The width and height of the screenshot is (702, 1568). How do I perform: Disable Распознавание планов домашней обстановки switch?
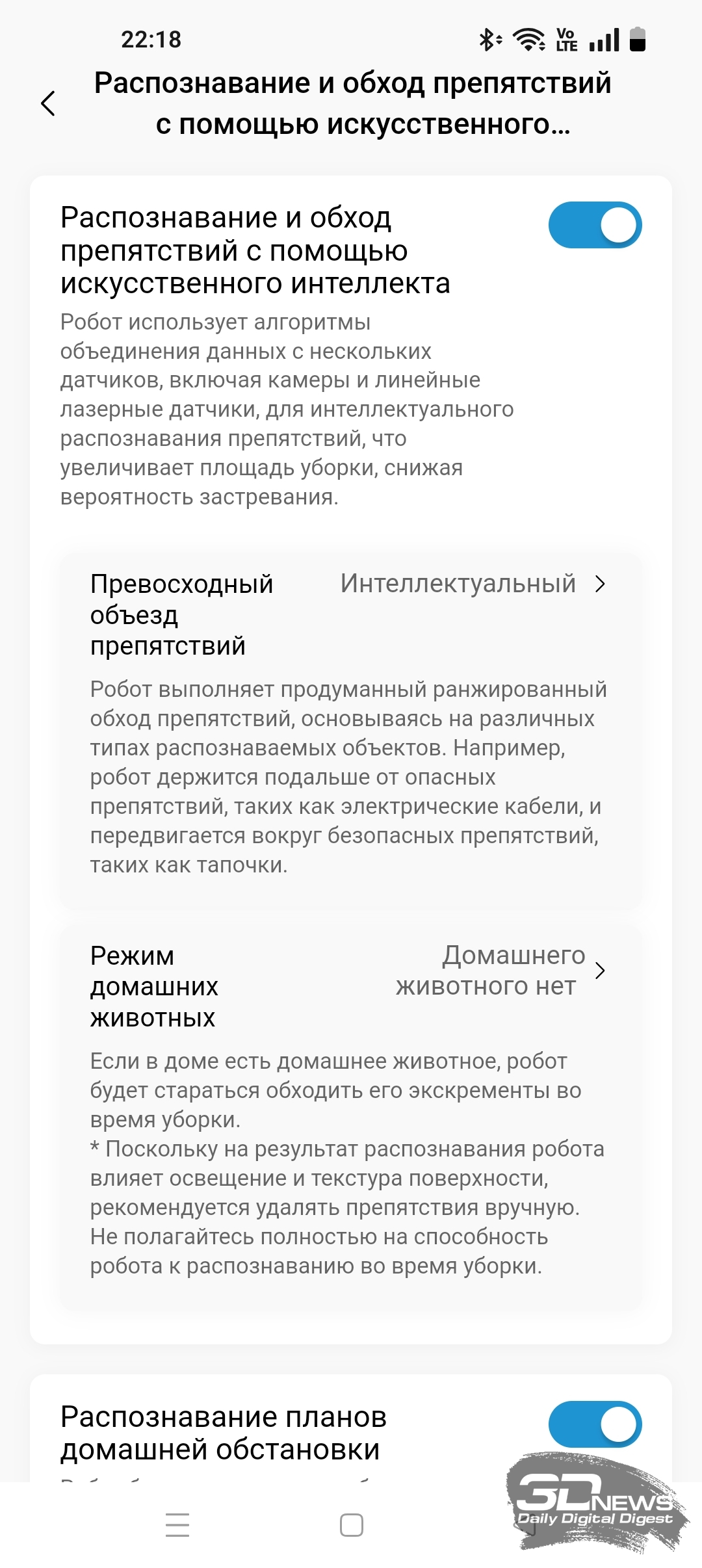point(595,1424)
